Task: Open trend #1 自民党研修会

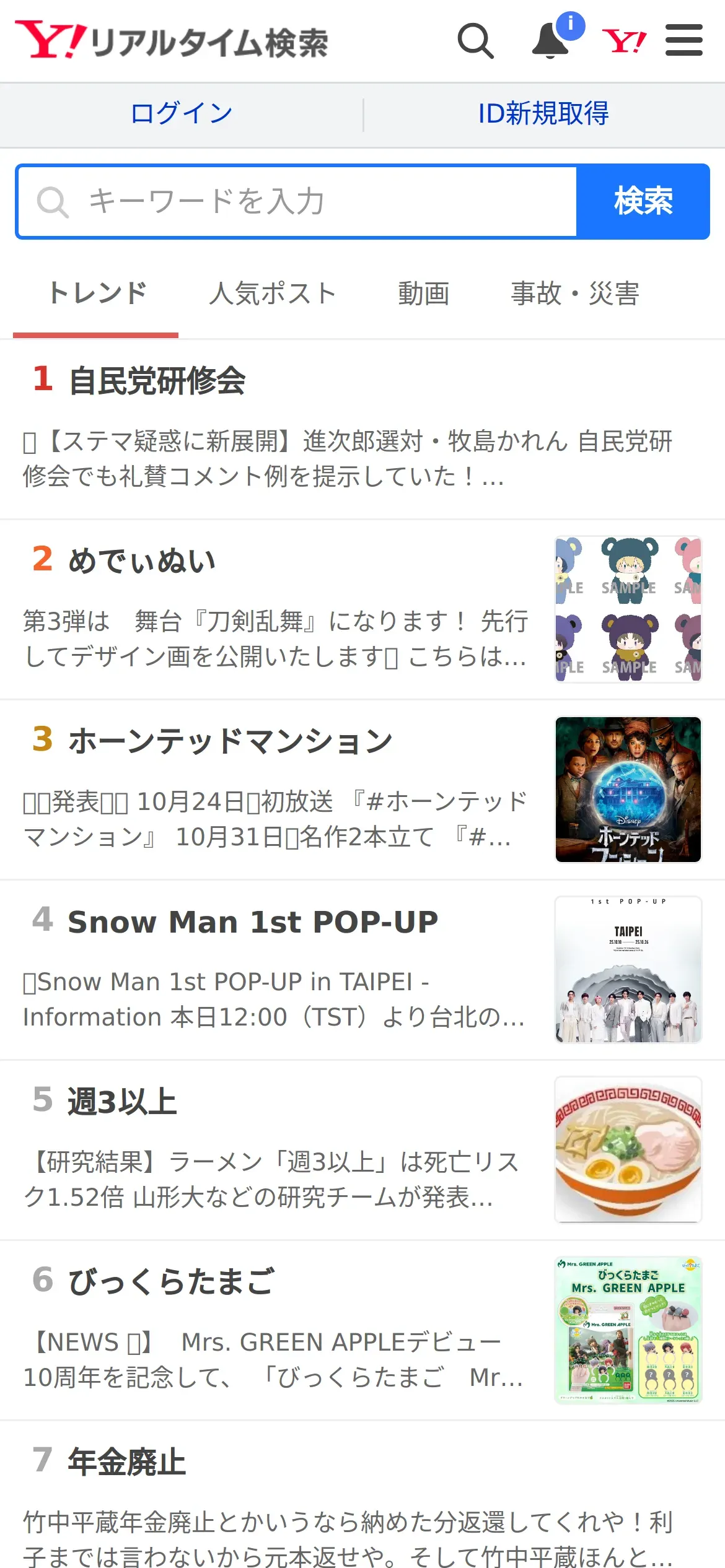Action: [x=158, y=381]
